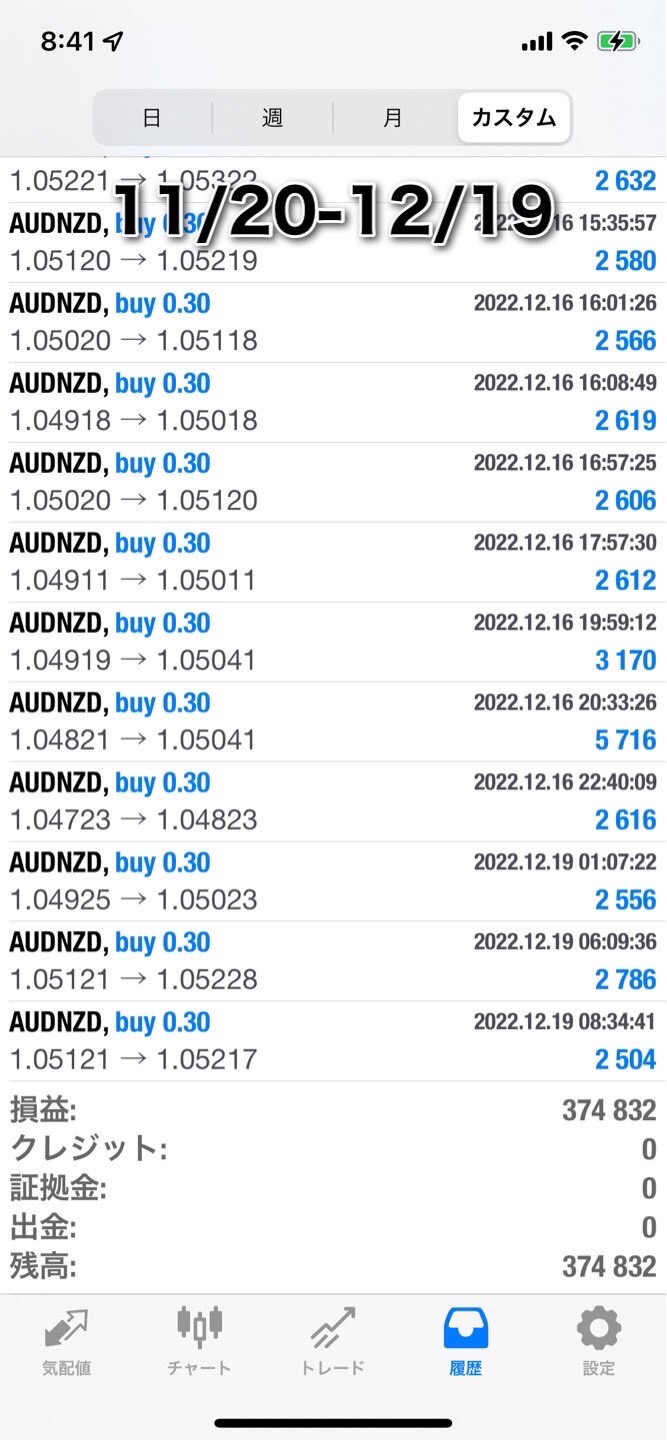Open the 気配値 quotes tab

point(67,1342)
